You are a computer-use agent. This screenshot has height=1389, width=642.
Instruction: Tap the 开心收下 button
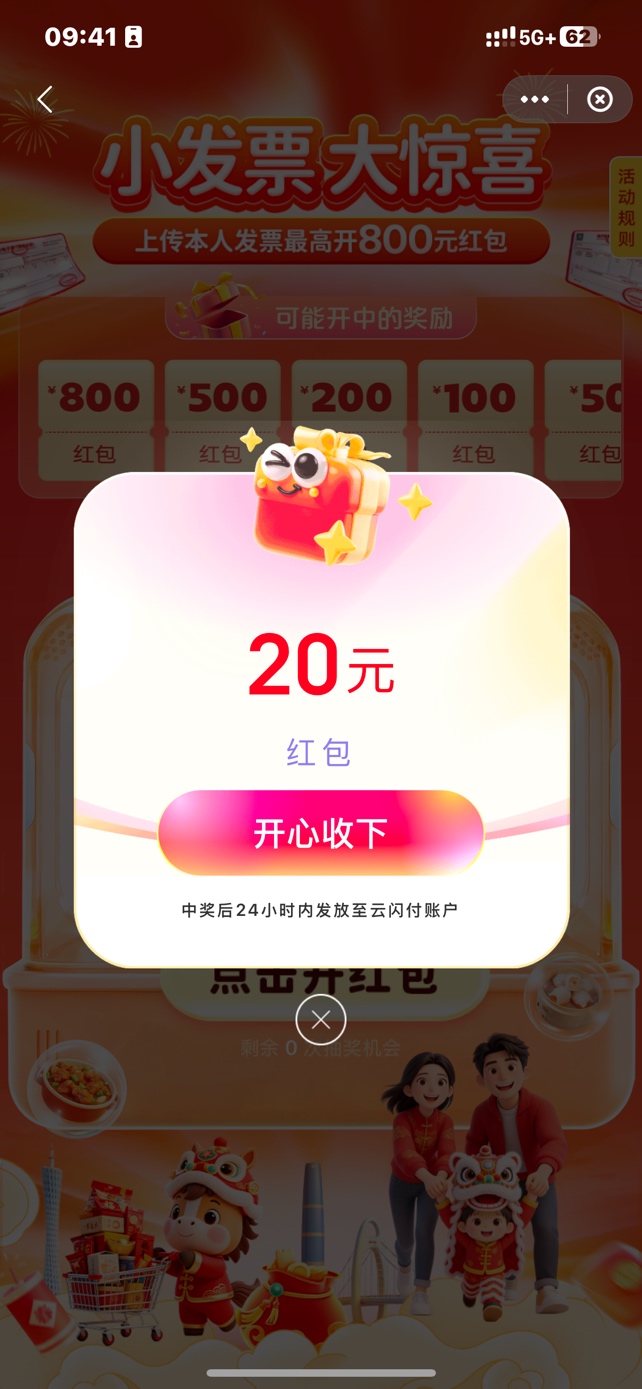pos(320,833)
